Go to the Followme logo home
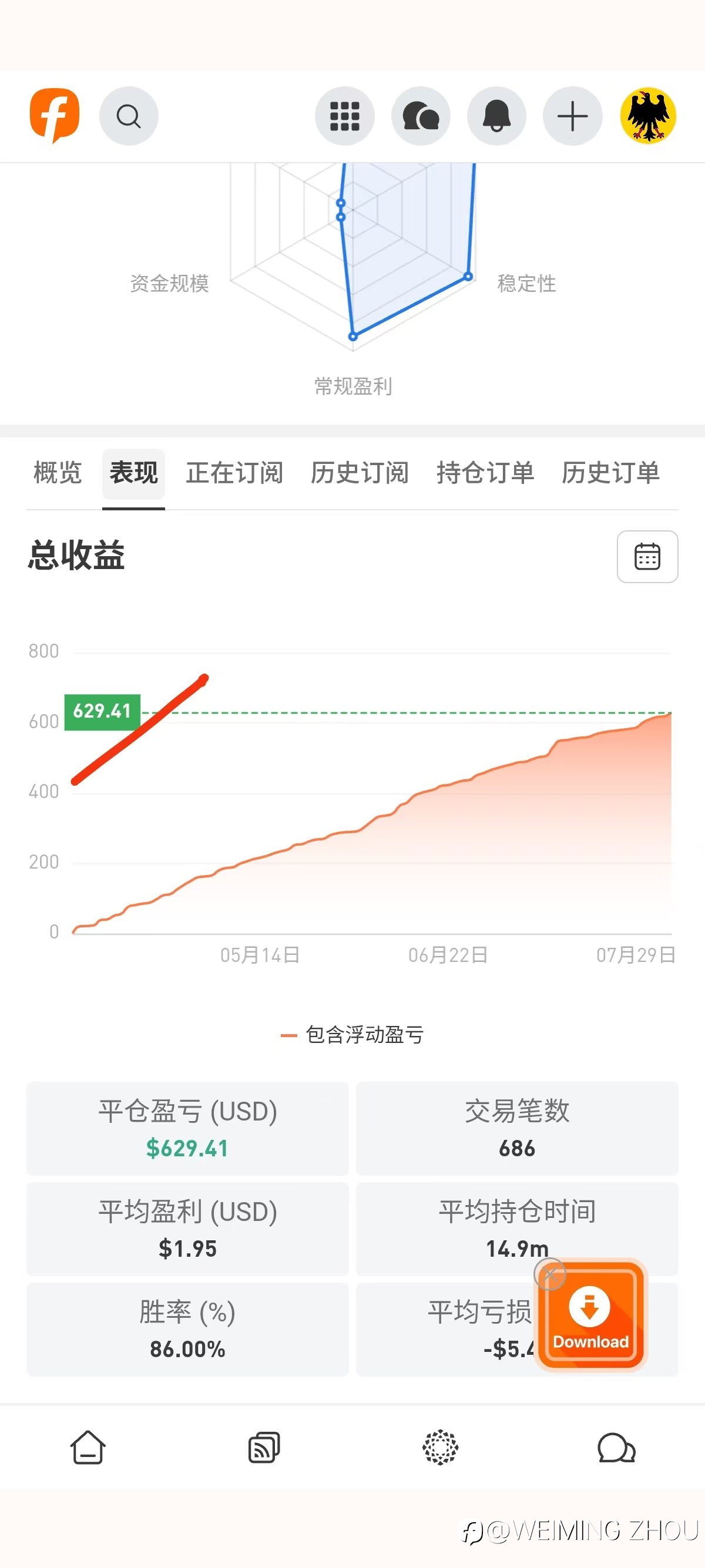Screen dimensions: 705x1568 [x=55, y=116]
